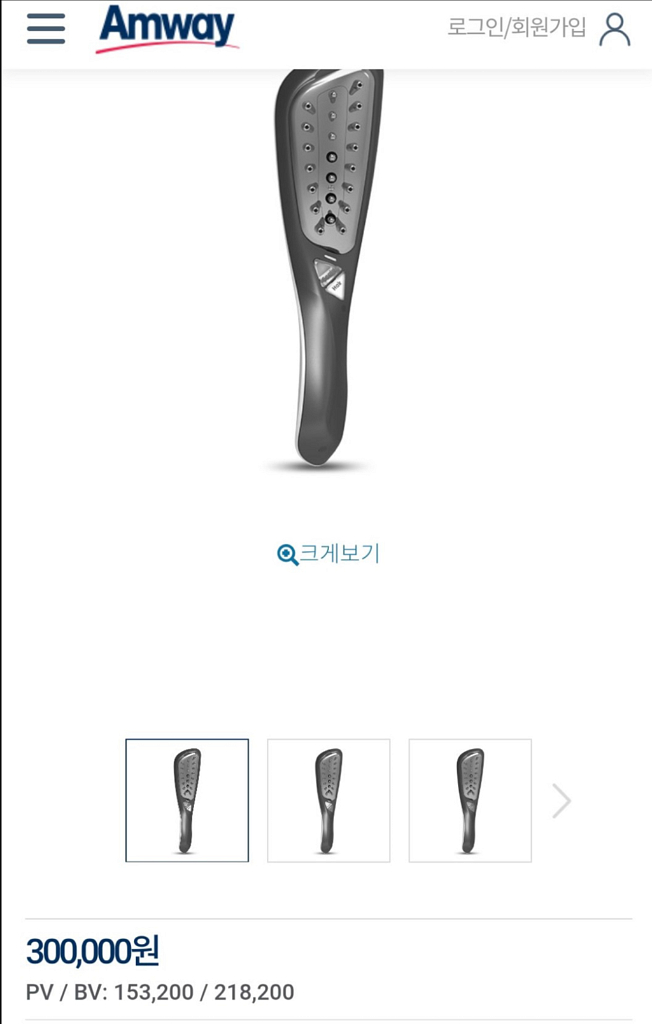Viewport: 652px width, 1024px height.
Task: Open 로그인/회원가입 login link
Action: tap(516, 27)
